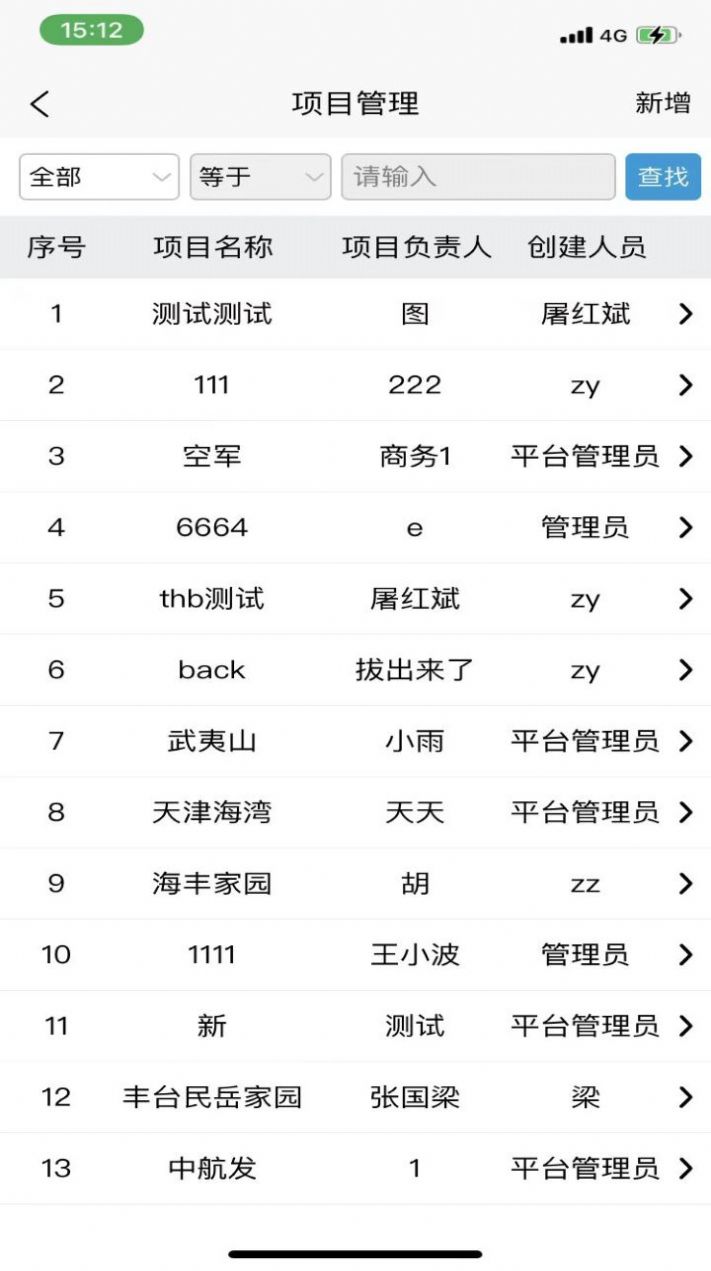Viewport: 711px width, 1271px height.
Task: View the 天津海湾 project
Action: (355, 813)
